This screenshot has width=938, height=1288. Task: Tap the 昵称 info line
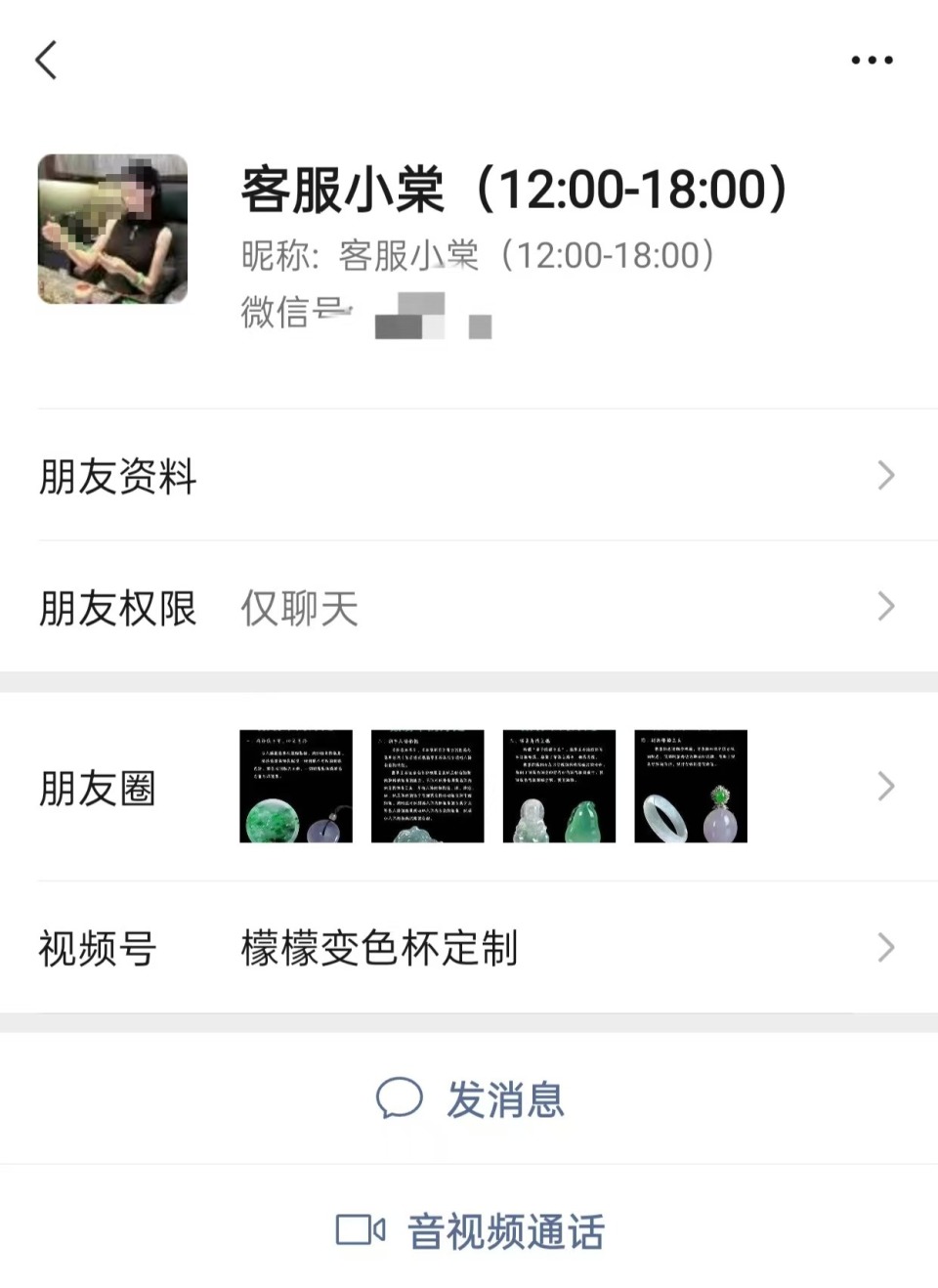click(x=477, y=255)
